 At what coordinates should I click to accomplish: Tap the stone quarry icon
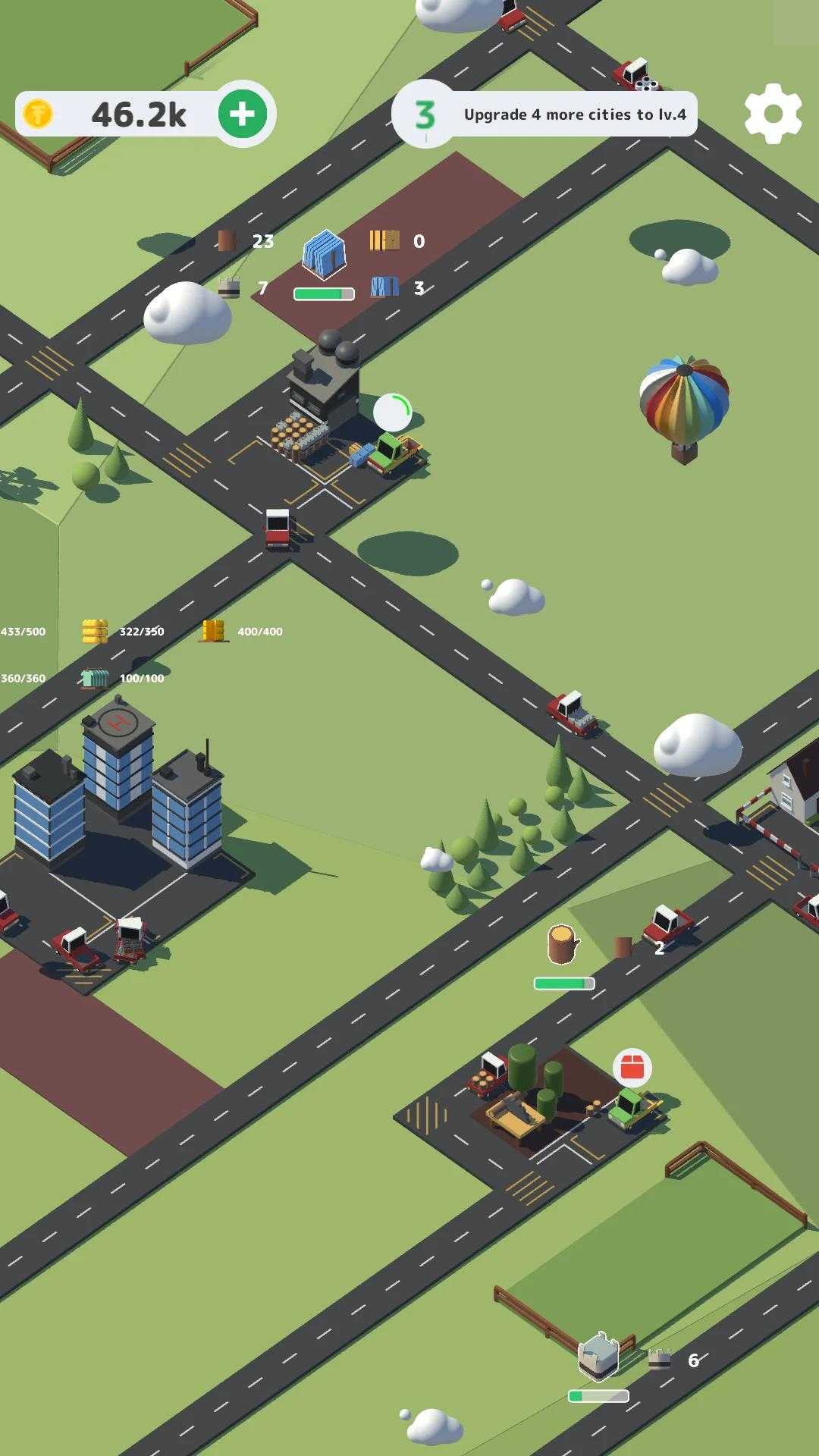pos(598,1356)
